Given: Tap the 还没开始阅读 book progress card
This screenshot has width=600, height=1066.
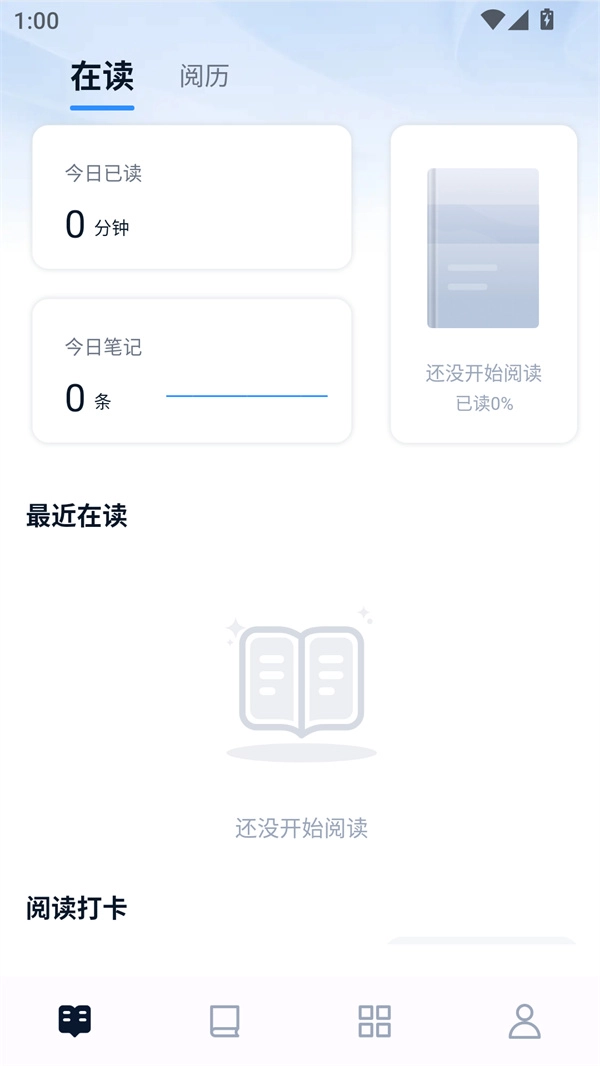Looking at the screenshot, I should 483,284.
